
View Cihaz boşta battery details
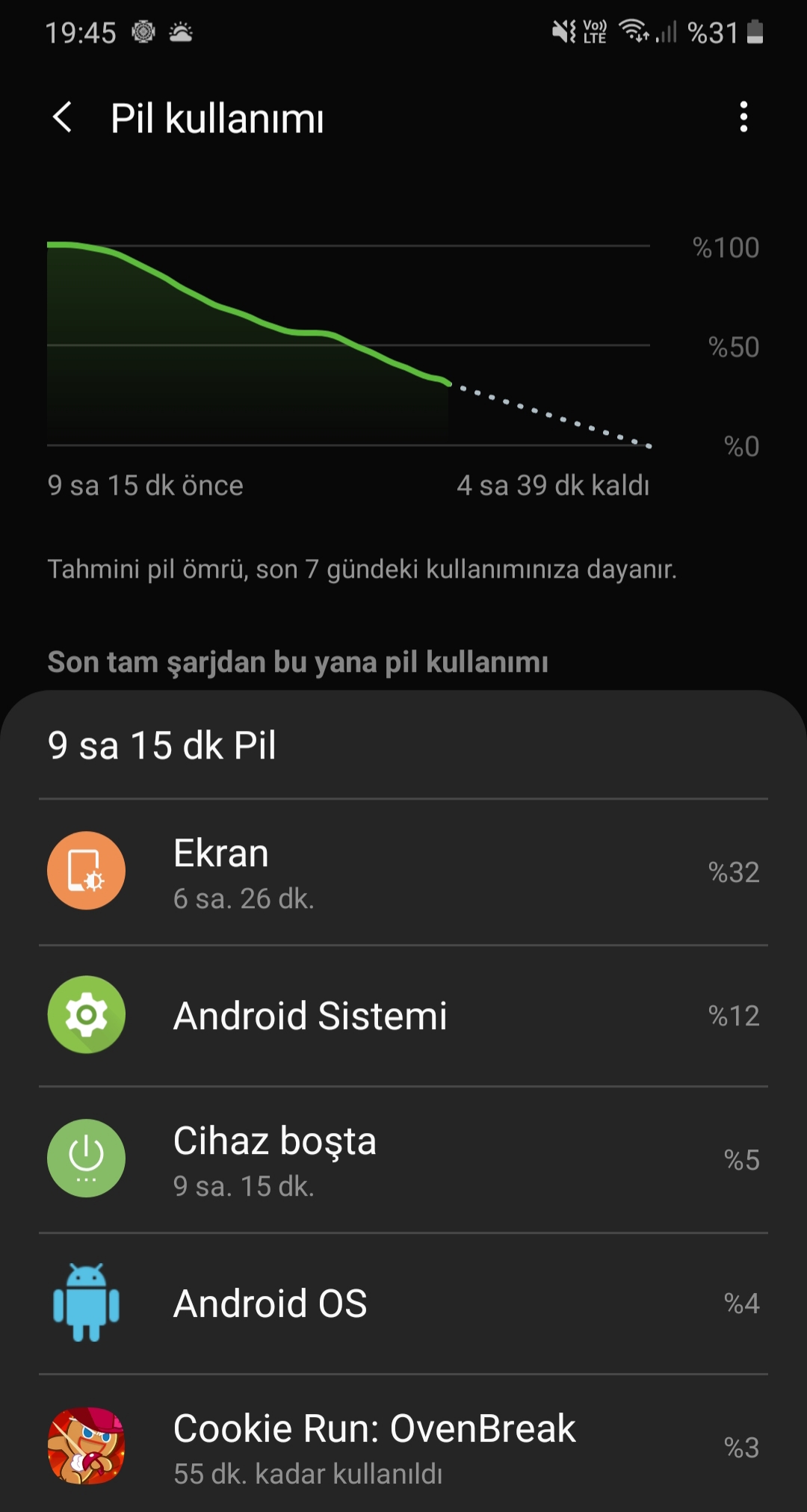403,1160
